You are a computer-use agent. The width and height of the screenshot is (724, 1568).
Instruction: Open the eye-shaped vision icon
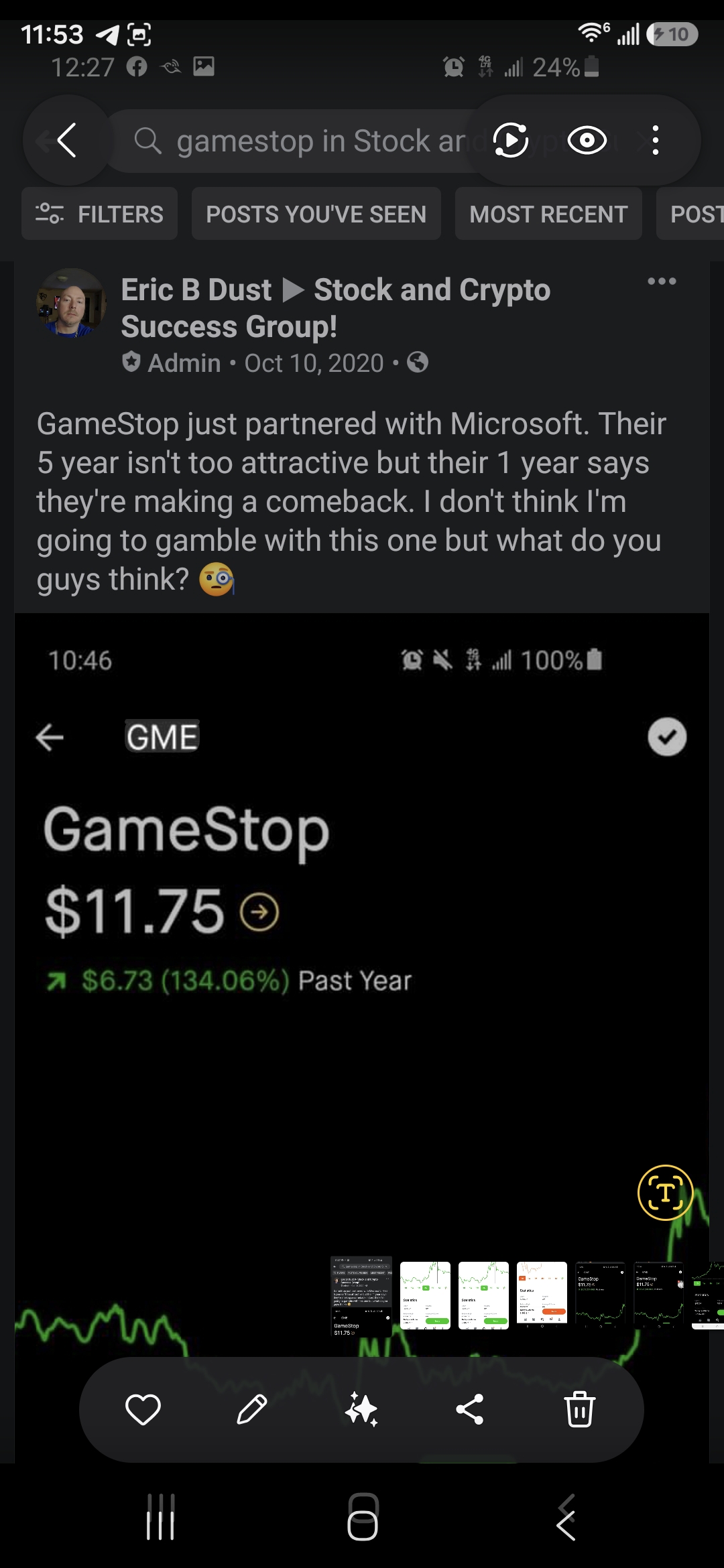tap(587, 141)
